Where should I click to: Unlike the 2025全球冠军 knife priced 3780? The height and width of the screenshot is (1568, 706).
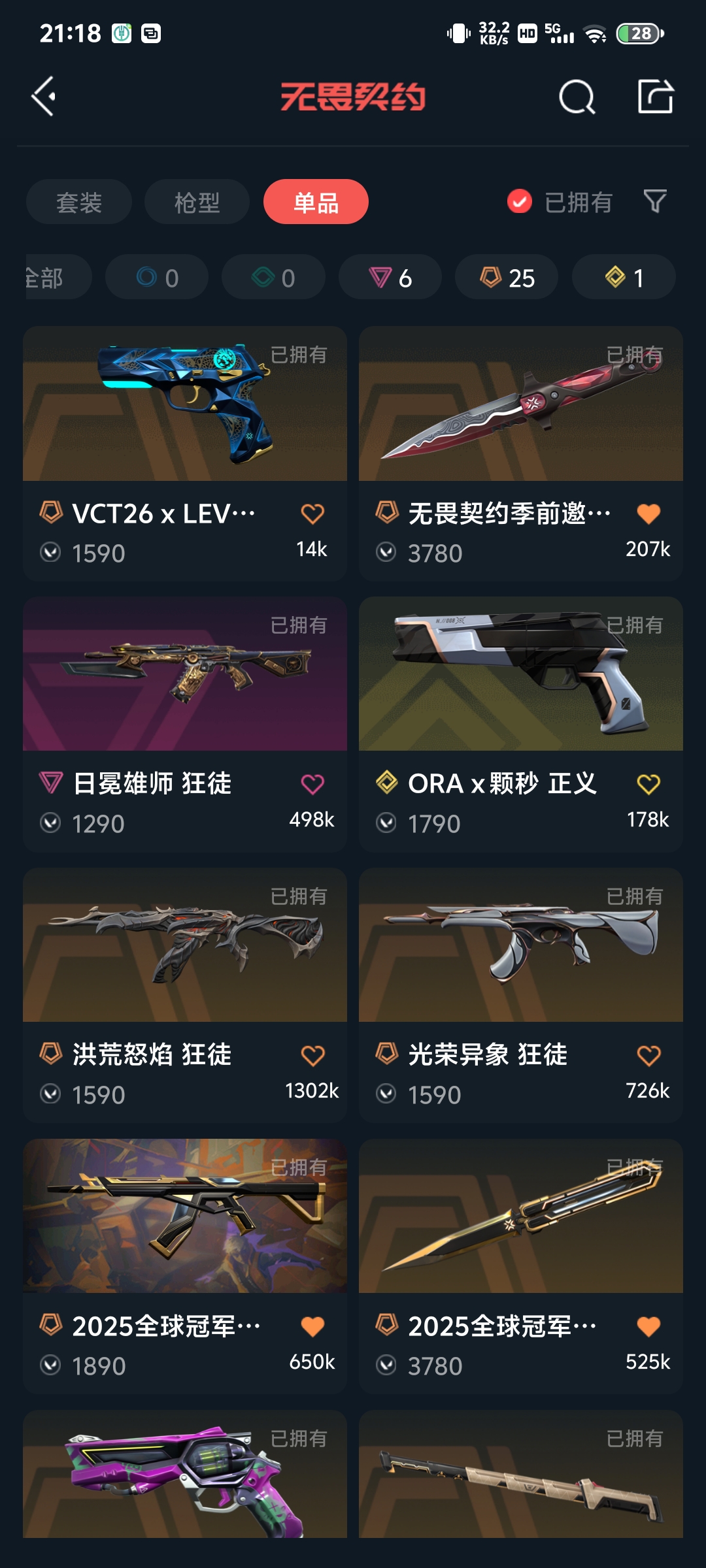tap(648, 1326)
